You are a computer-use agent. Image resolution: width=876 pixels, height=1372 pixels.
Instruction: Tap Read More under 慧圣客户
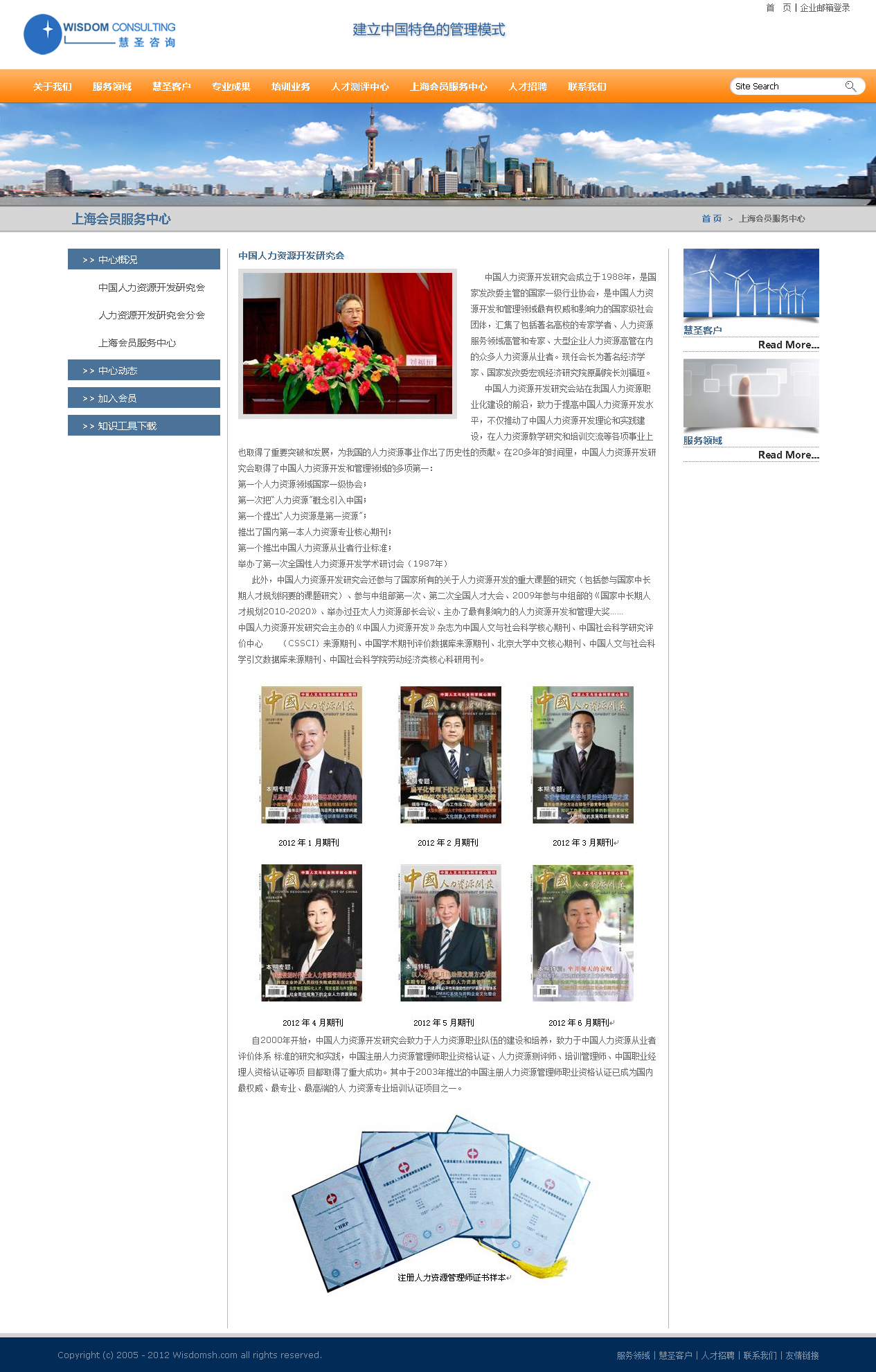click(788, 345)
